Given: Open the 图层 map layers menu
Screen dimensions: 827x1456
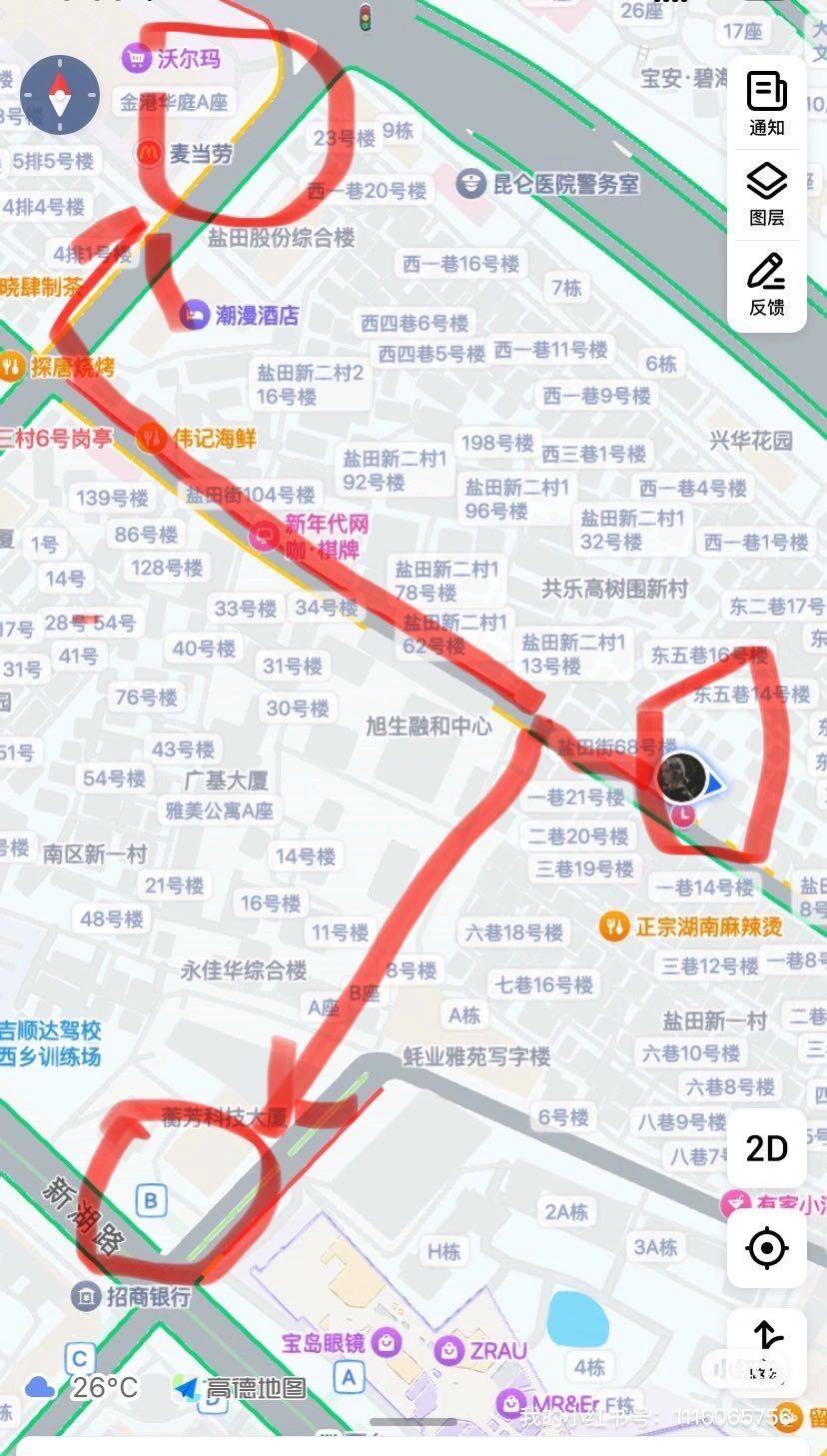Looking at the screenshot, I should (x=767, y=195).
